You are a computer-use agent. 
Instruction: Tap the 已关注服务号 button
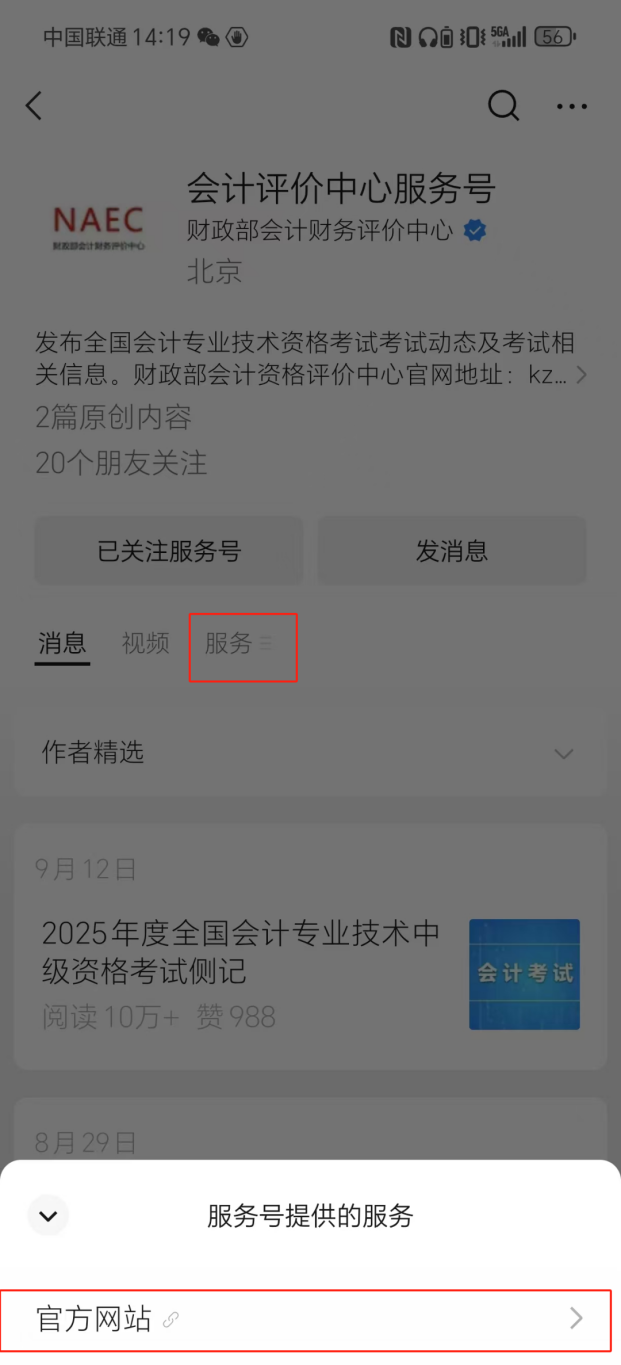tap(169, 551)
